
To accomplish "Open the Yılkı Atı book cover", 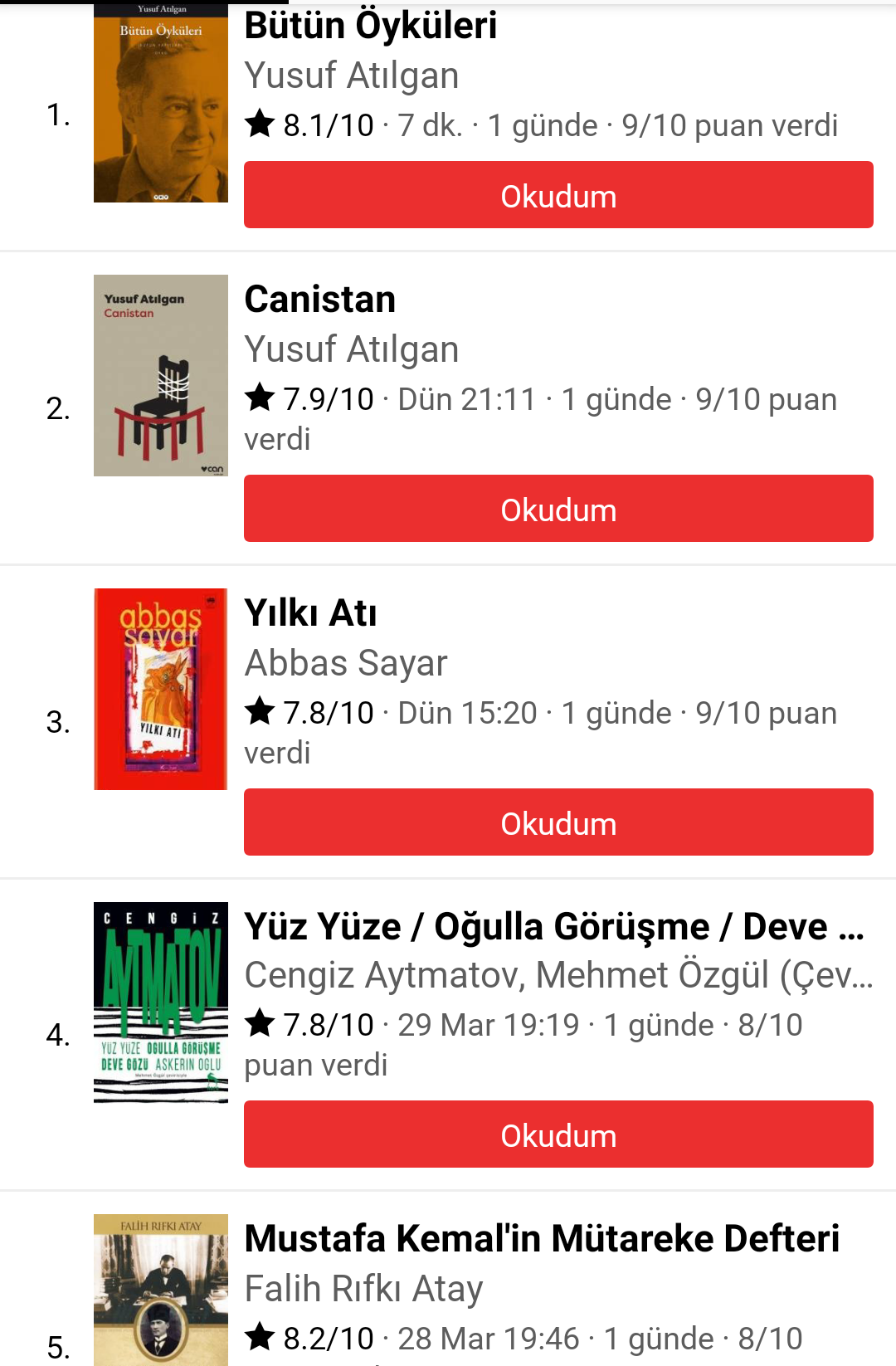I will (x=160, y=689).
